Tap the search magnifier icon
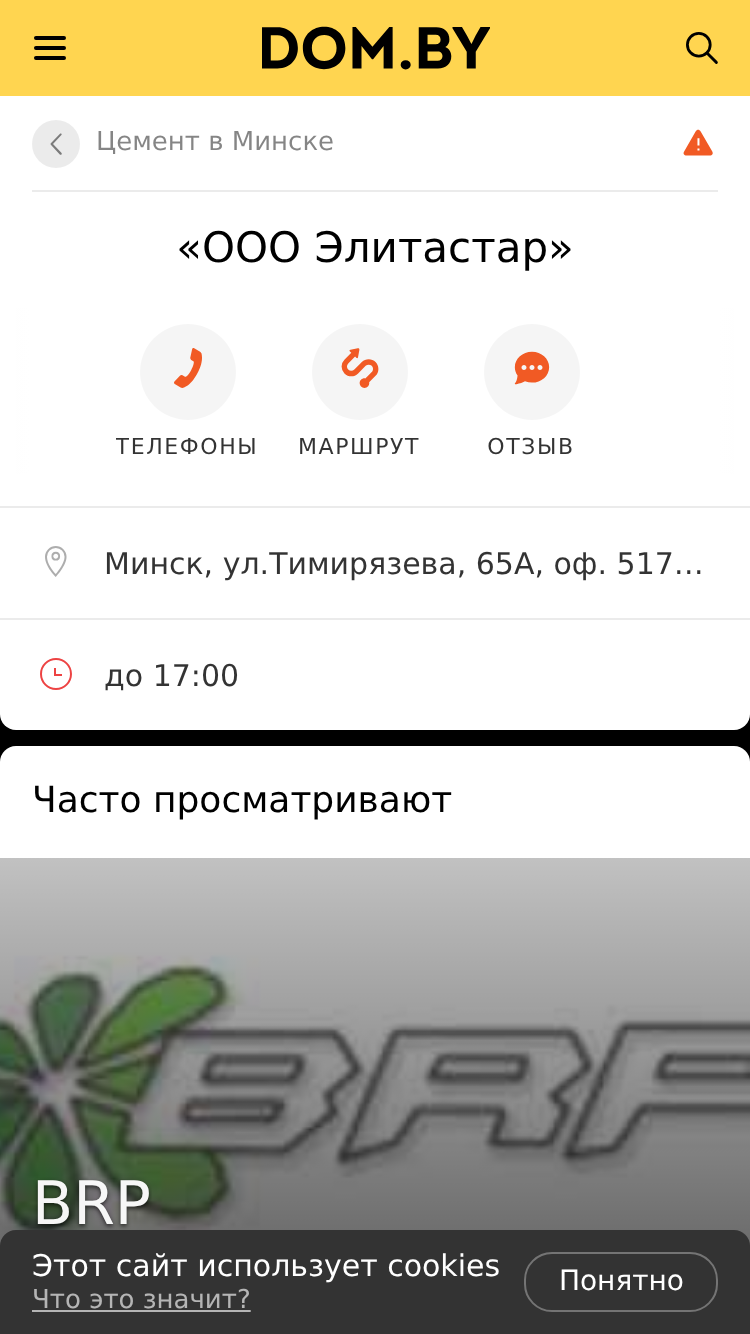Screen dimensions: 750x1334 tap(701, 48)
